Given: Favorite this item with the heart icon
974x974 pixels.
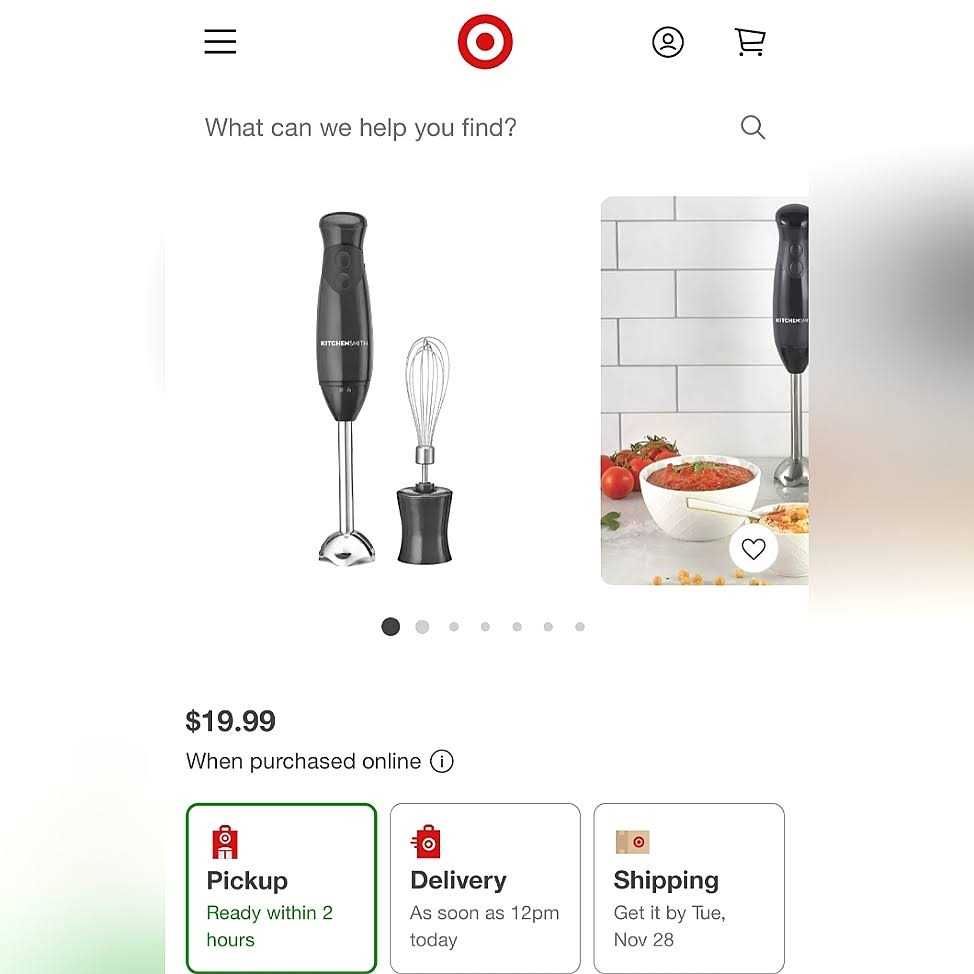Looking at the screenshot, I should [754, 548].
